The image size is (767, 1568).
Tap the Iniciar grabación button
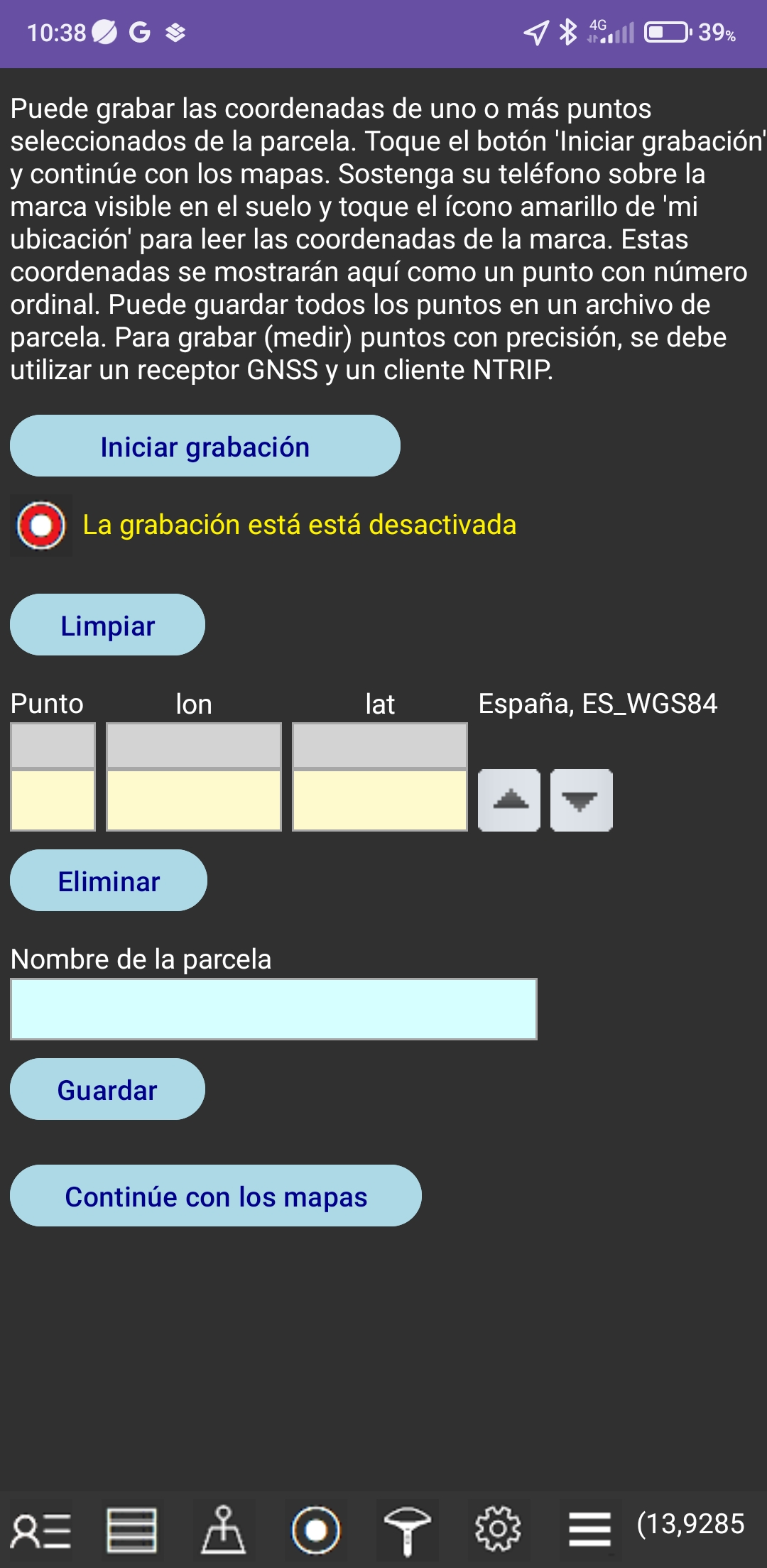point(205,446)
